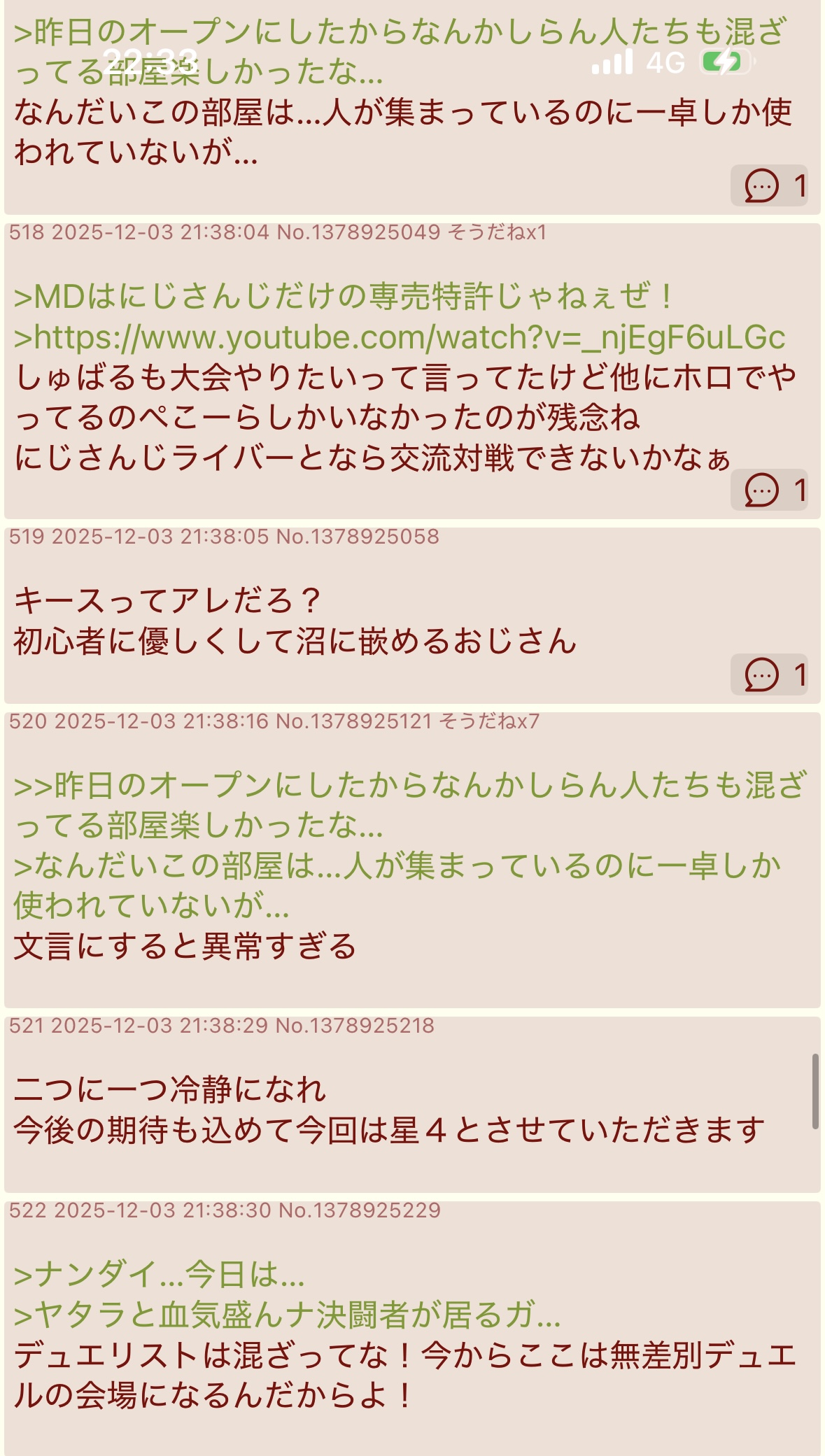Screen dimensions: 825x1456
Task: Open the reply bubble on post 518
Action: pyautogui.click(x=769, y=490)
